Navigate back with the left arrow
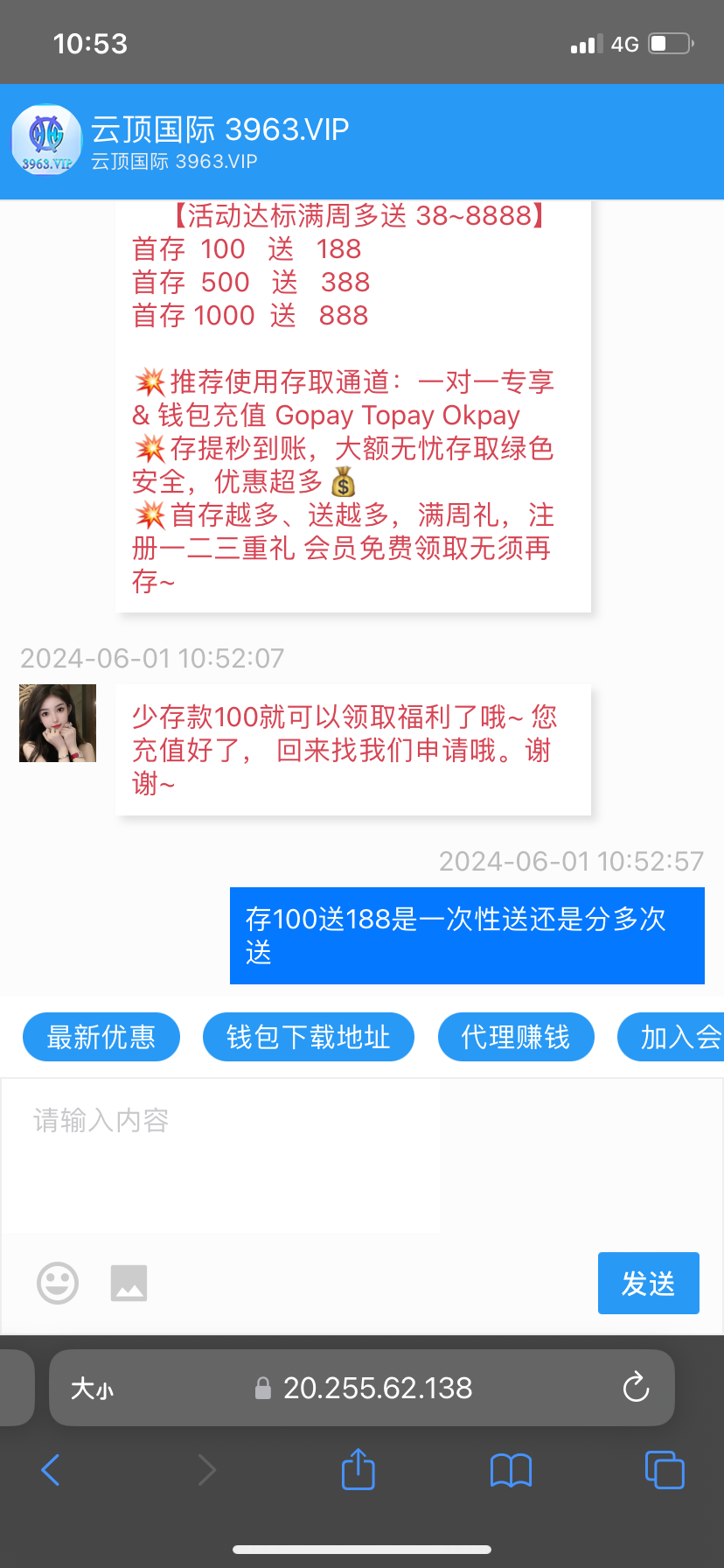 (x=50, y=1470)
